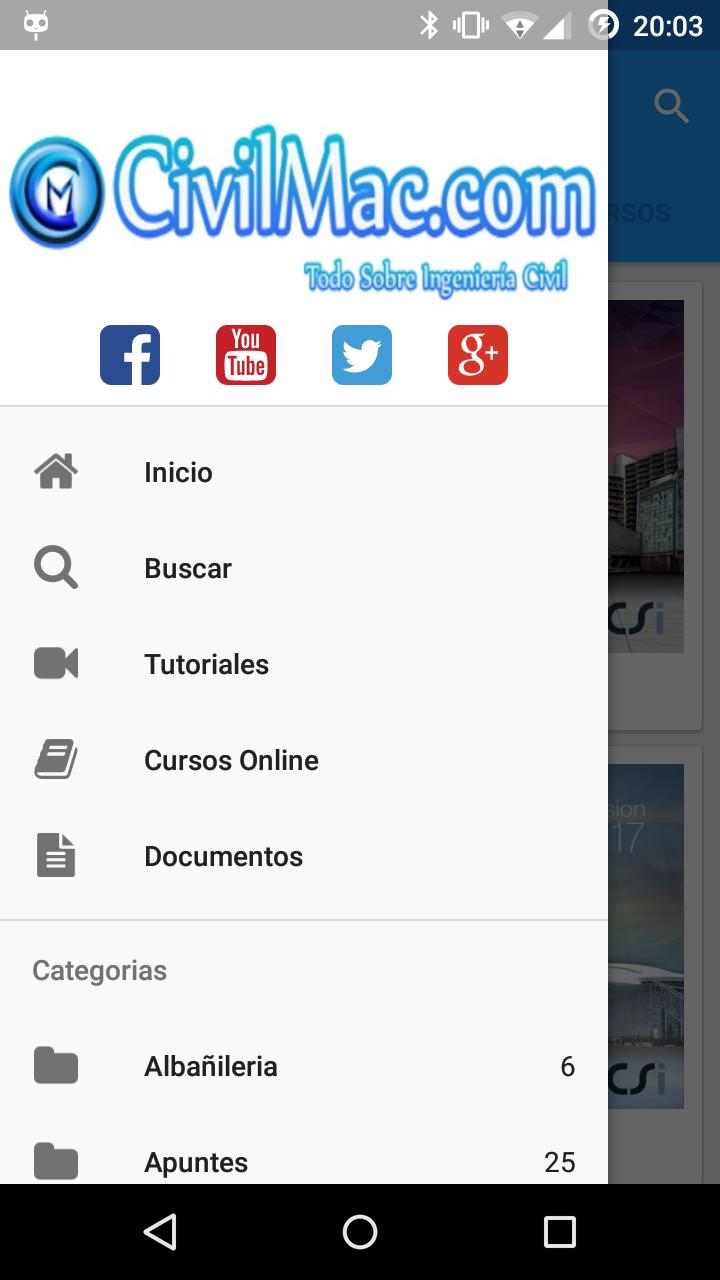This screenshot has width=720, height=1280.
Task: Open the Twitter profile icon
Action: click(x=362, y=355)
